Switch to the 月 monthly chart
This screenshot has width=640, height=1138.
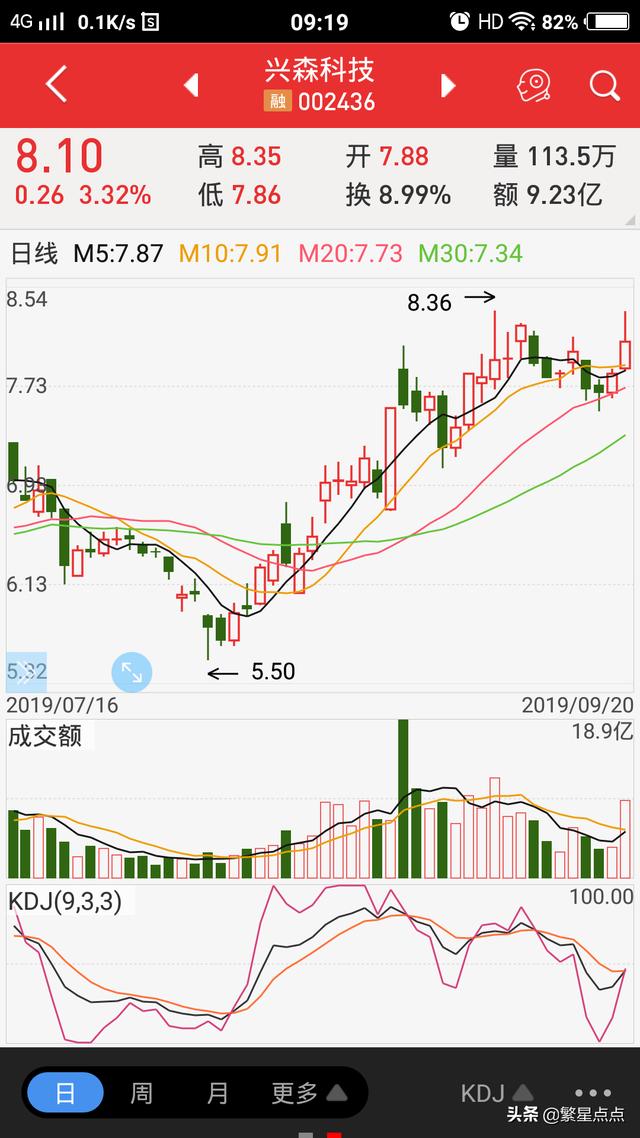tap(217, 1092)
